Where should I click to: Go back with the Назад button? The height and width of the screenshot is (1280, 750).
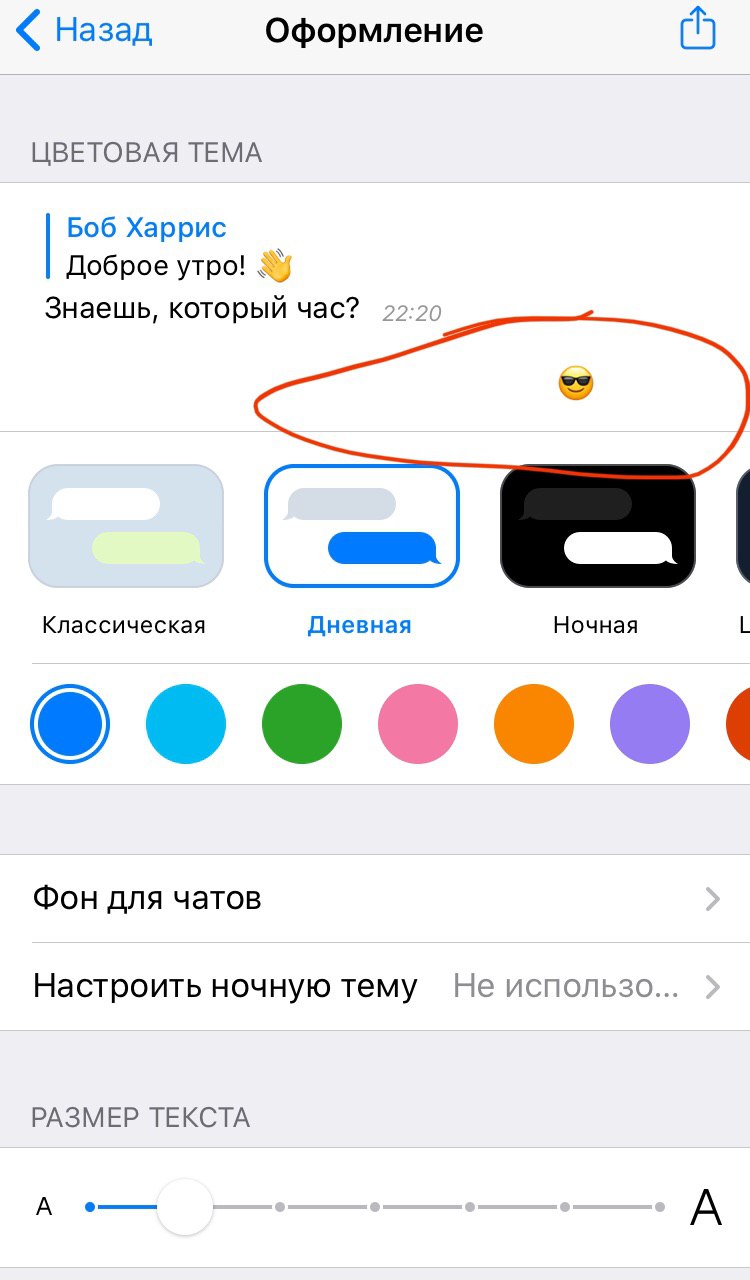[85, 31]
